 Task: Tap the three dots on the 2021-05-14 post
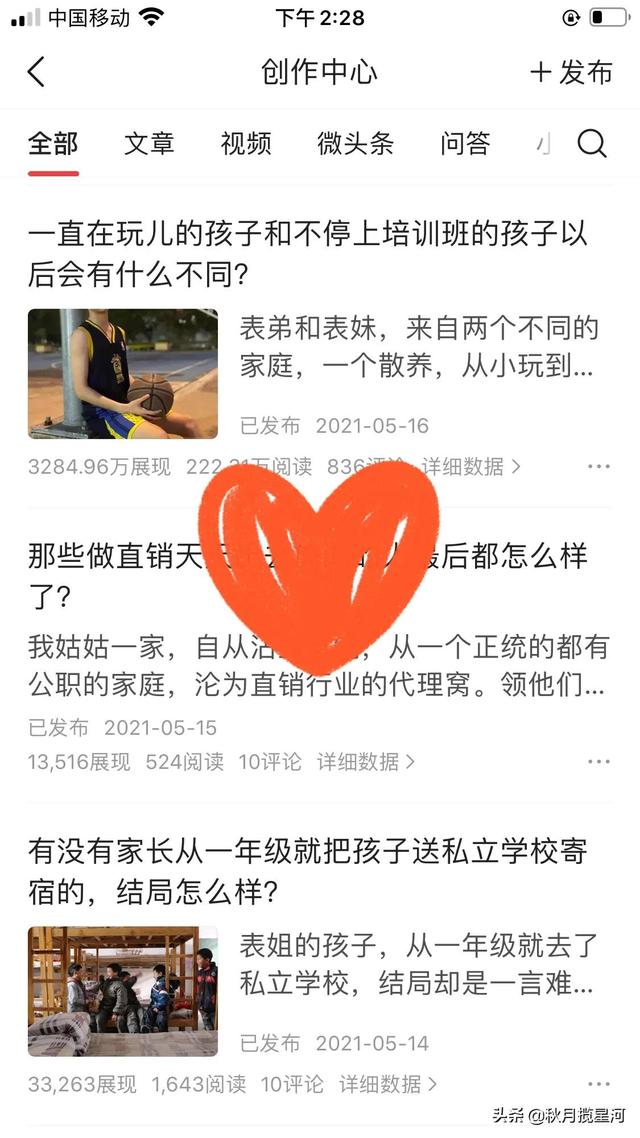[598, 1084]
